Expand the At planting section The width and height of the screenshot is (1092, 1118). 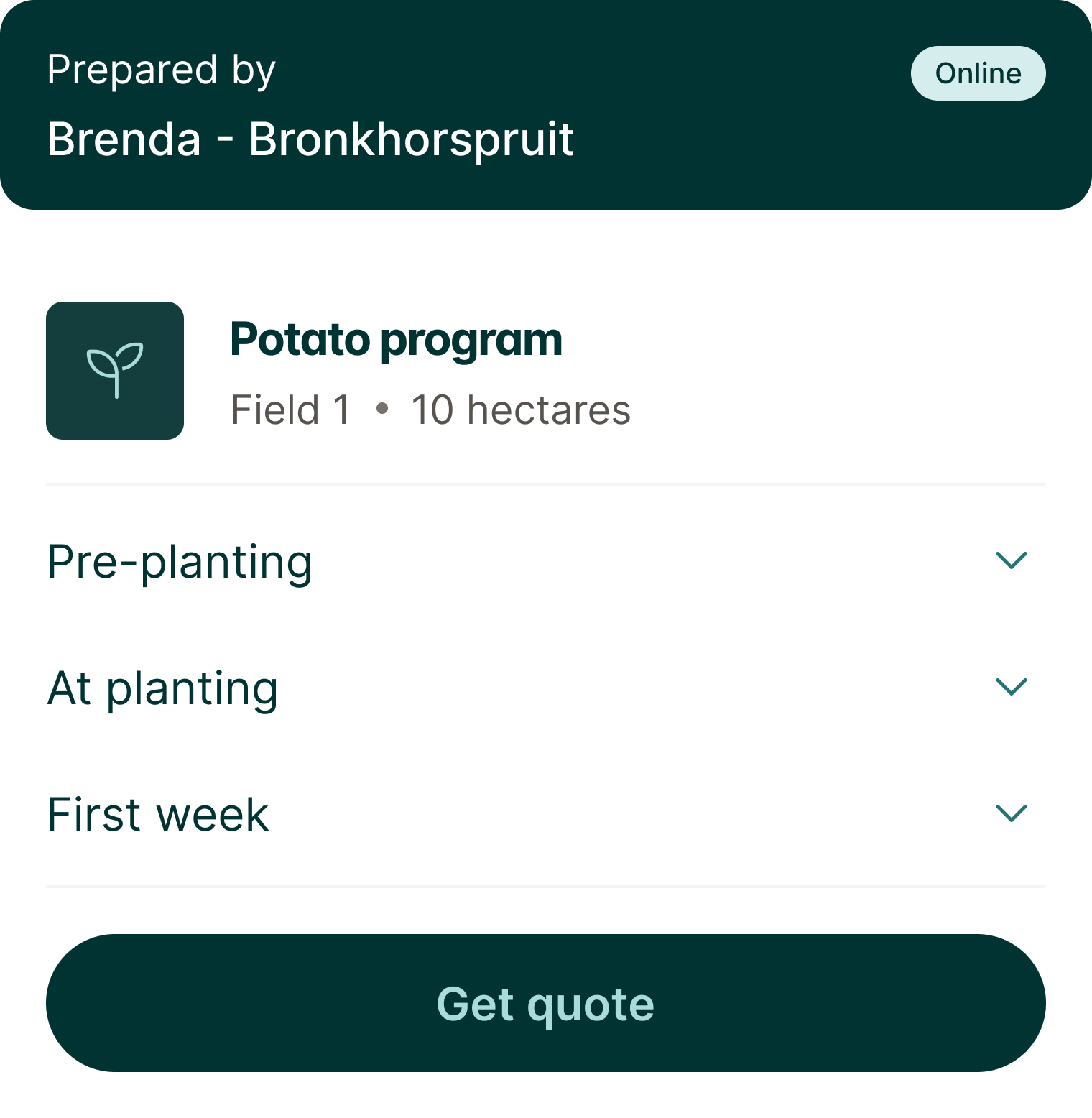[1012, 688]
